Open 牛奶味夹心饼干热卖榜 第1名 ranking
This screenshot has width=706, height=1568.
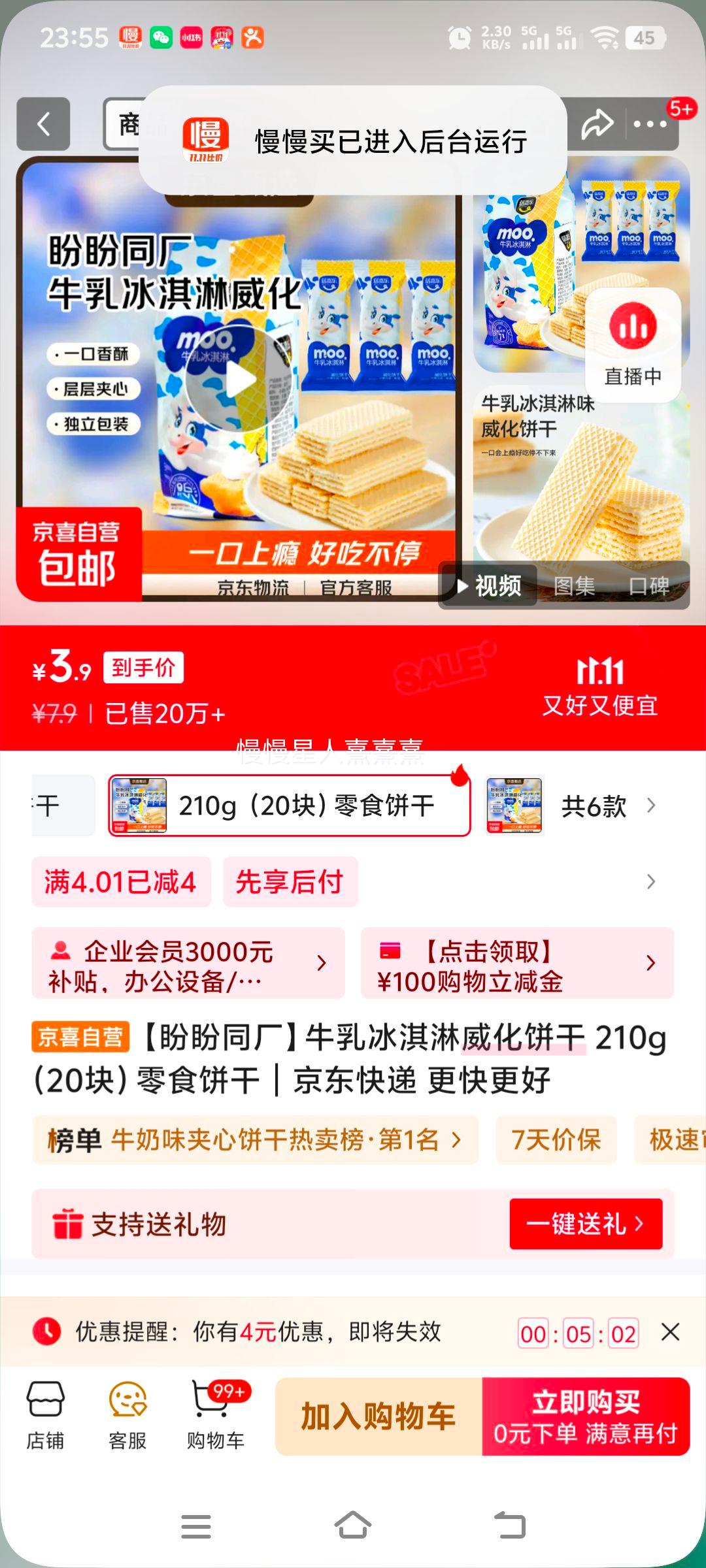[255, 1139]
